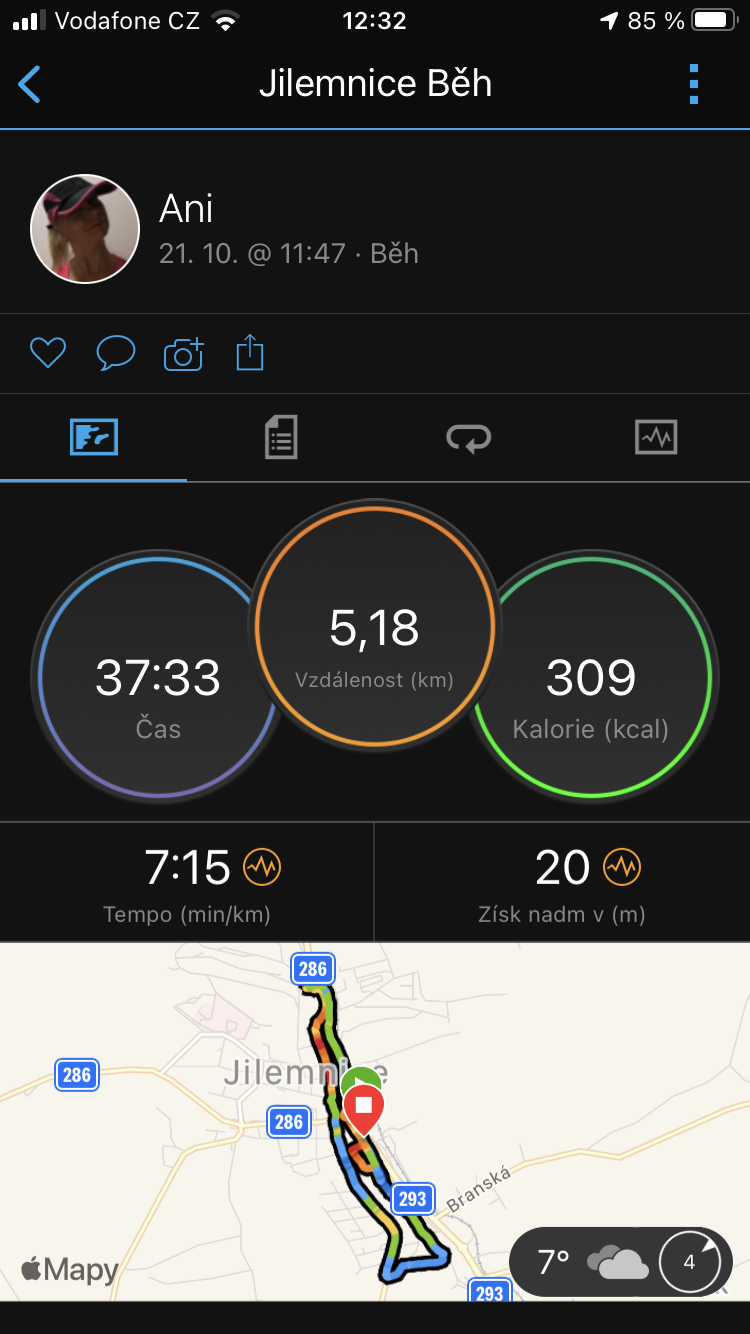Switch to the charts tab

[656, 437]
